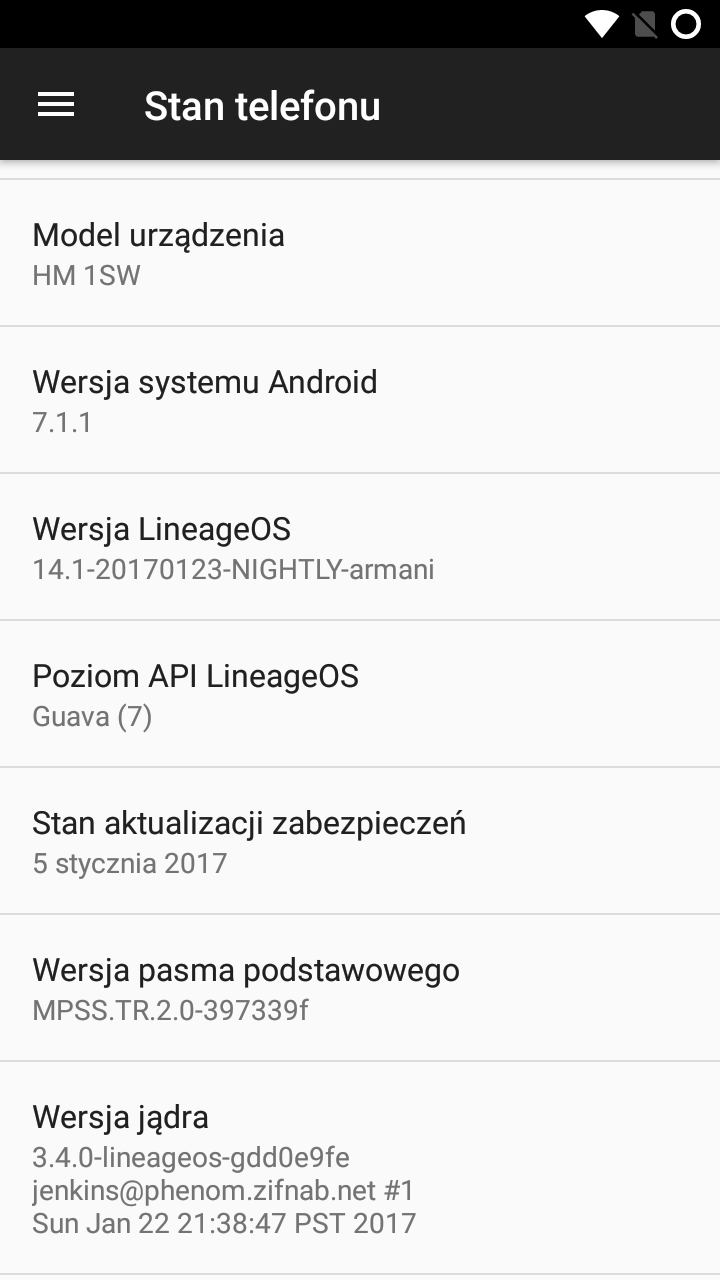Screen dimensions: 720x1280
Task: Tap the 14.1-20170123-NIGHTLY-armani build string
Action: [x=234, y=570]
